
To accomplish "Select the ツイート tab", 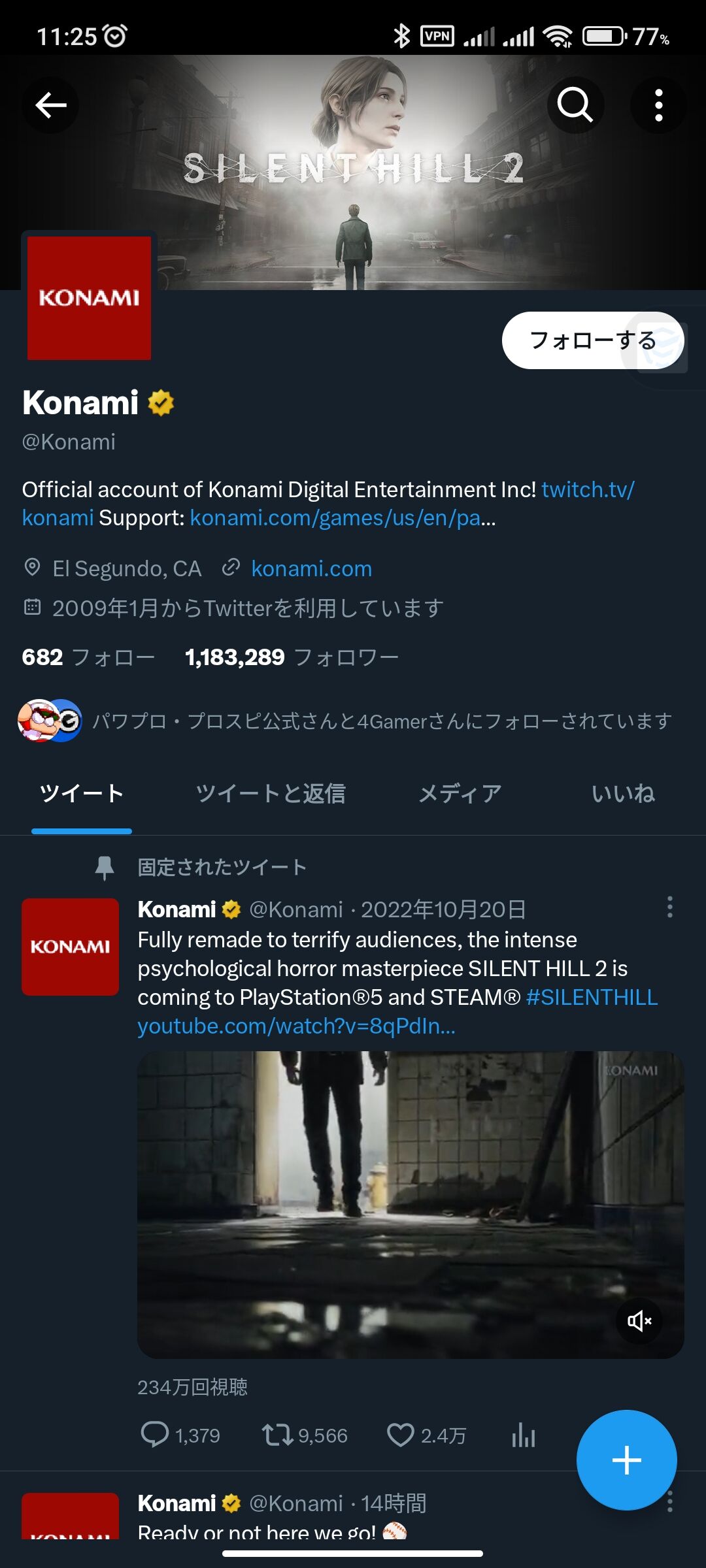I will (82, 793).
